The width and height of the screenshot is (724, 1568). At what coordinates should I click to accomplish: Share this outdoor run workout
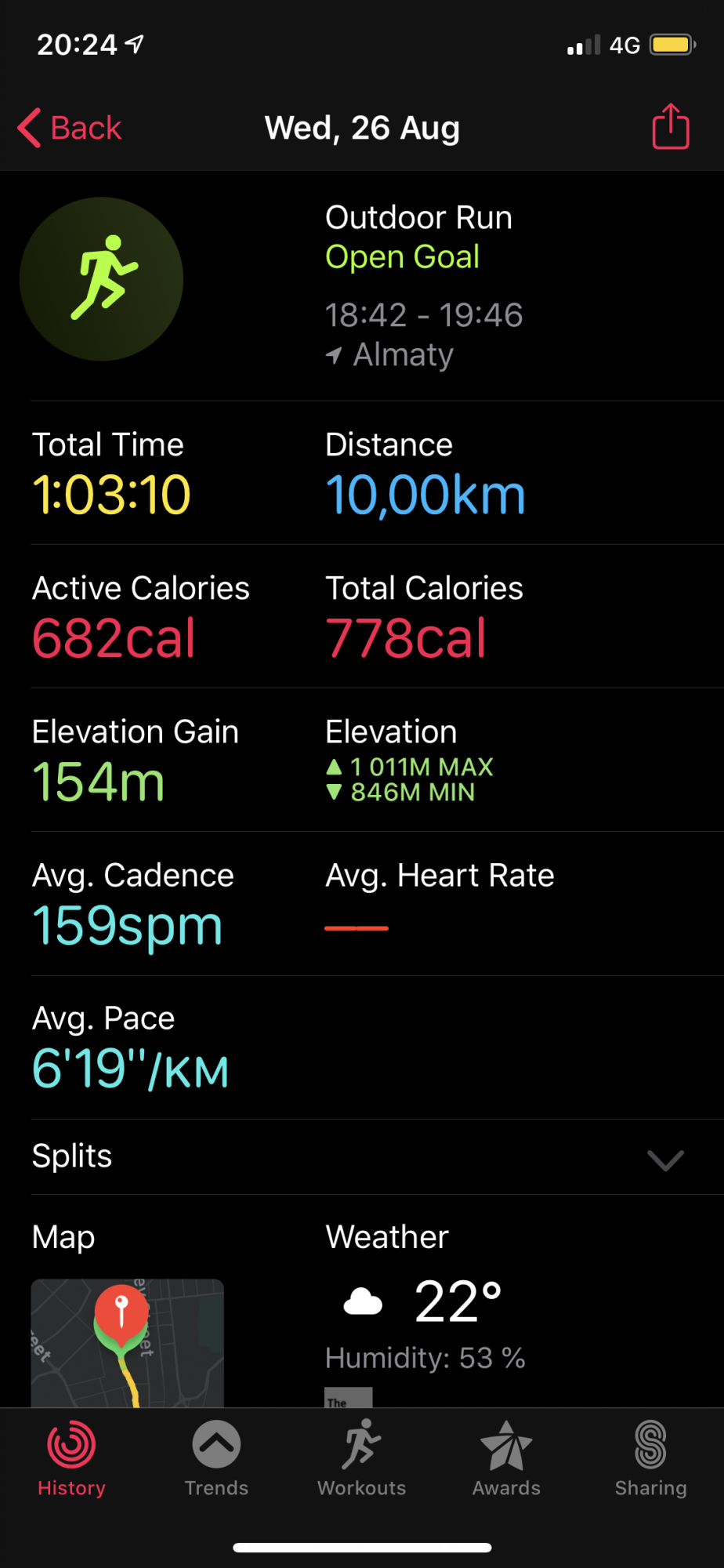[670, 126]
